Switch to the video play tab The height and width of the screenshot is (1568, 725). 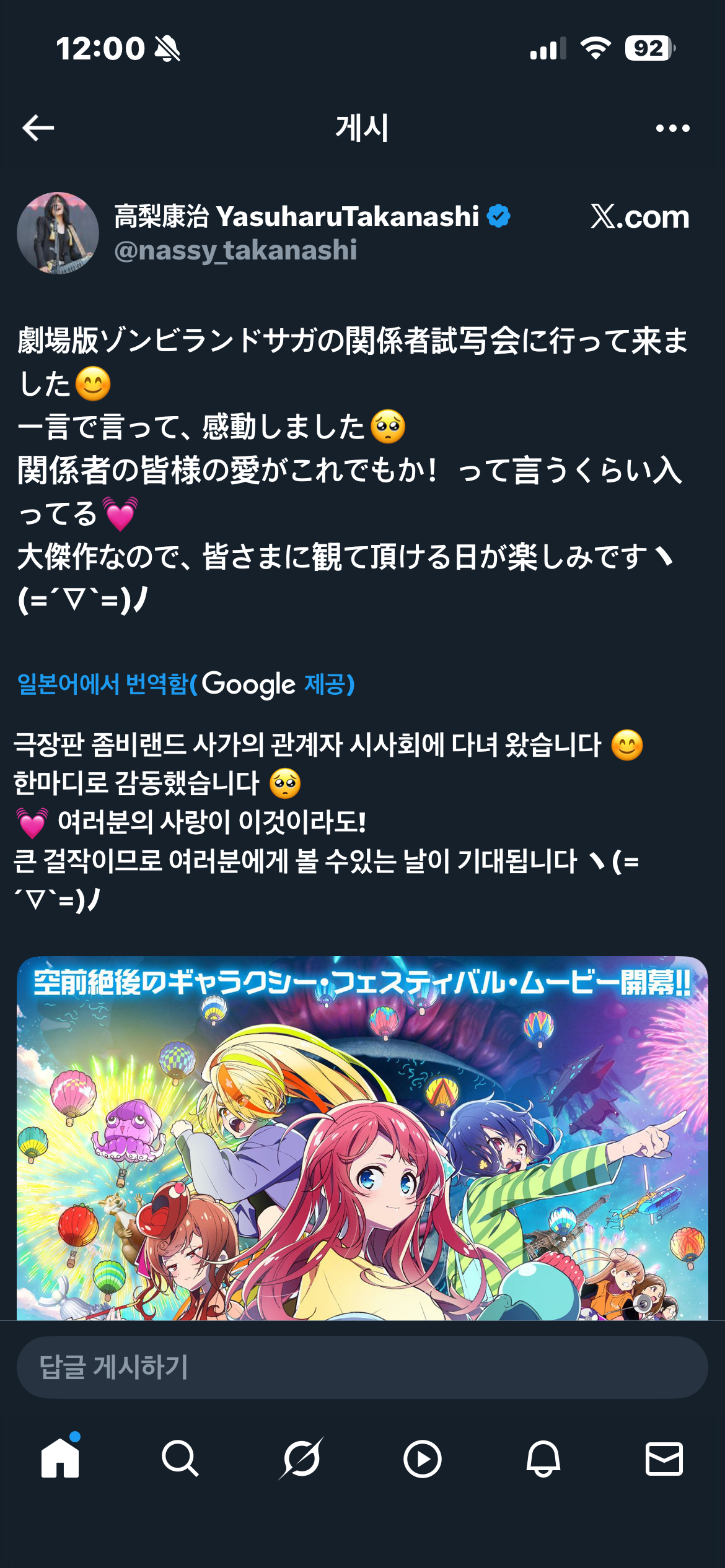423,1459
